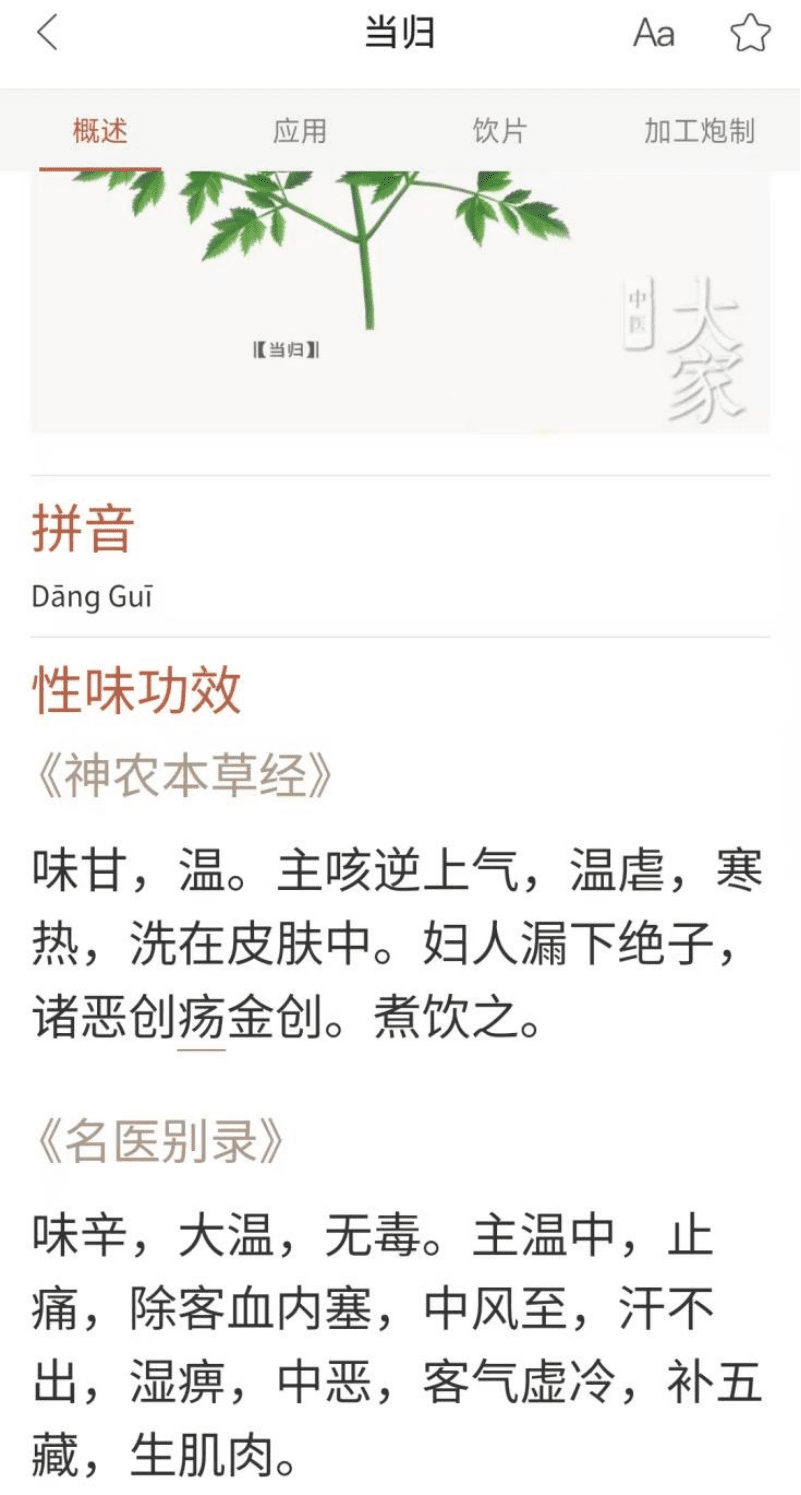This screenshot has height=1495, width=801.
Task: Select the 概述 tab
Action: pyautogui.click(x=100, y=131)
